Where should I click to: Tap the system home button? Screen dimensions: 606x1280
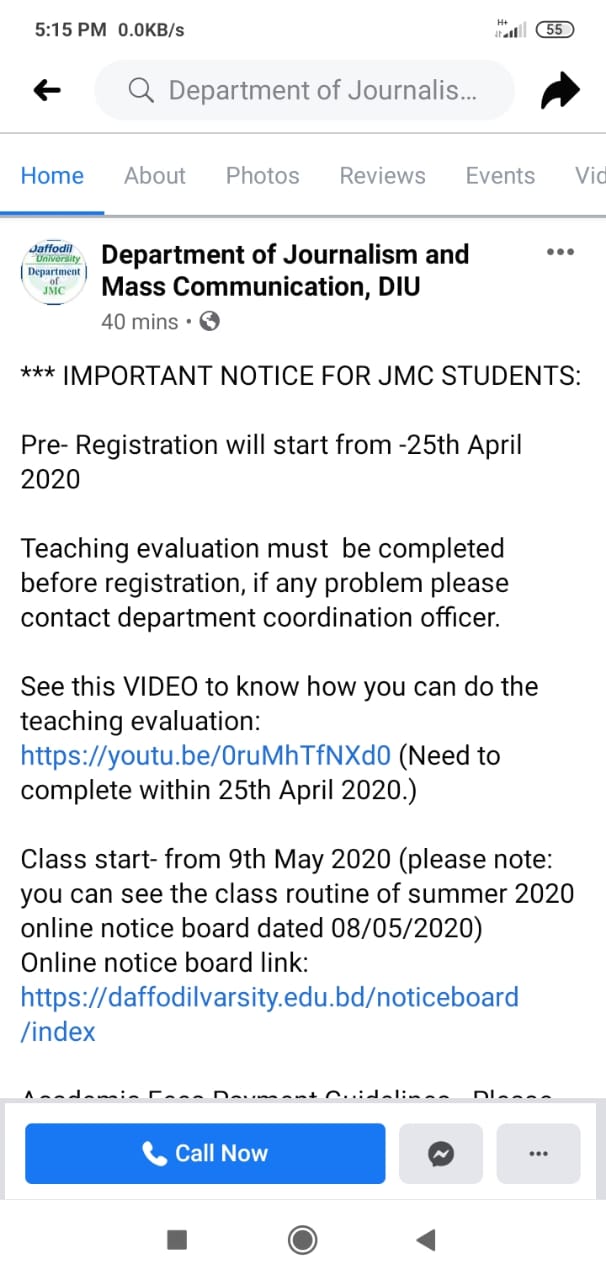coord(302,1240)
